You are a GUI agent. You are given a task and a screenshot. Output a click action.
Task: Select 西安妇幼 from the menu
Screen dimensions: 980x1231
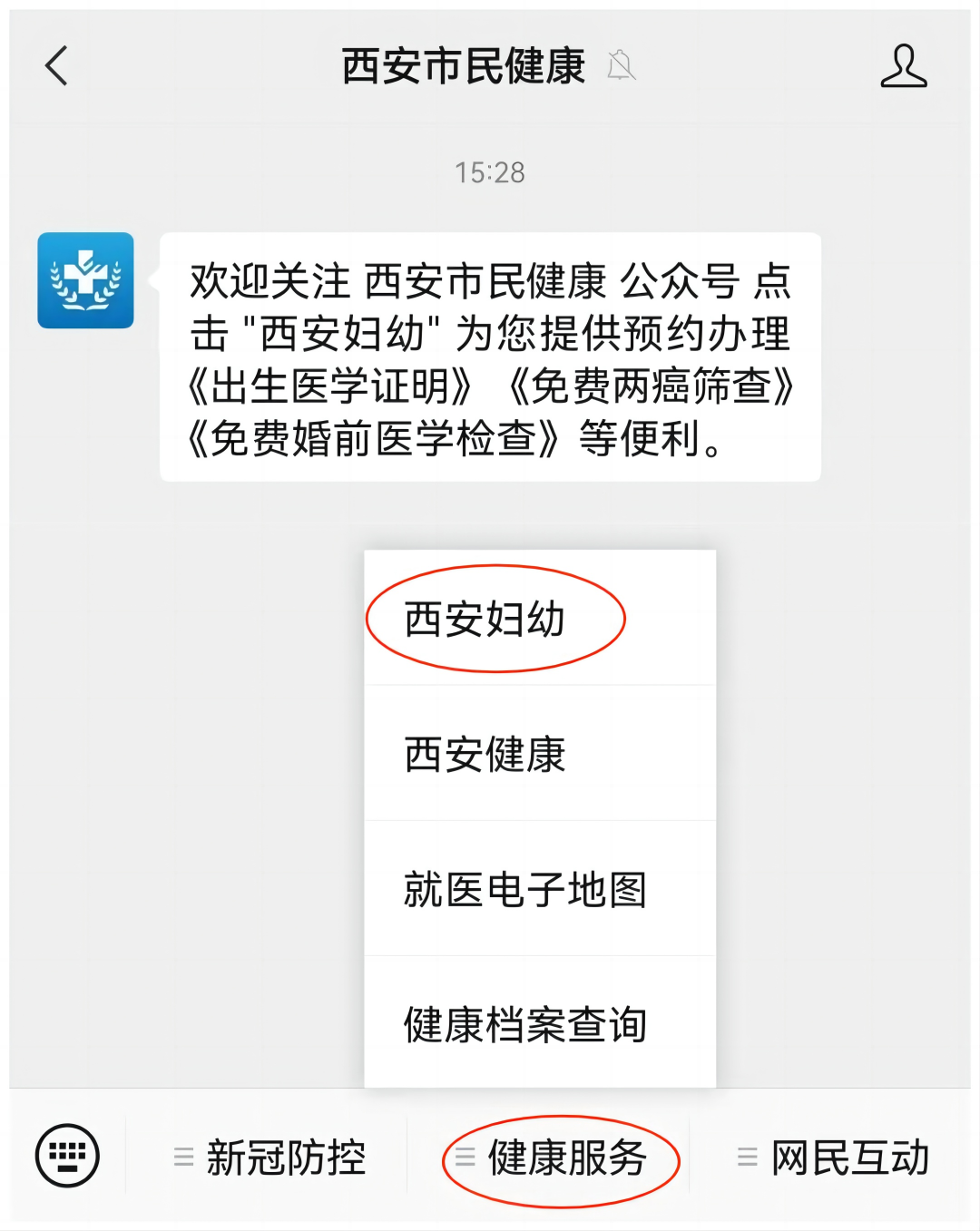point(485,620)
